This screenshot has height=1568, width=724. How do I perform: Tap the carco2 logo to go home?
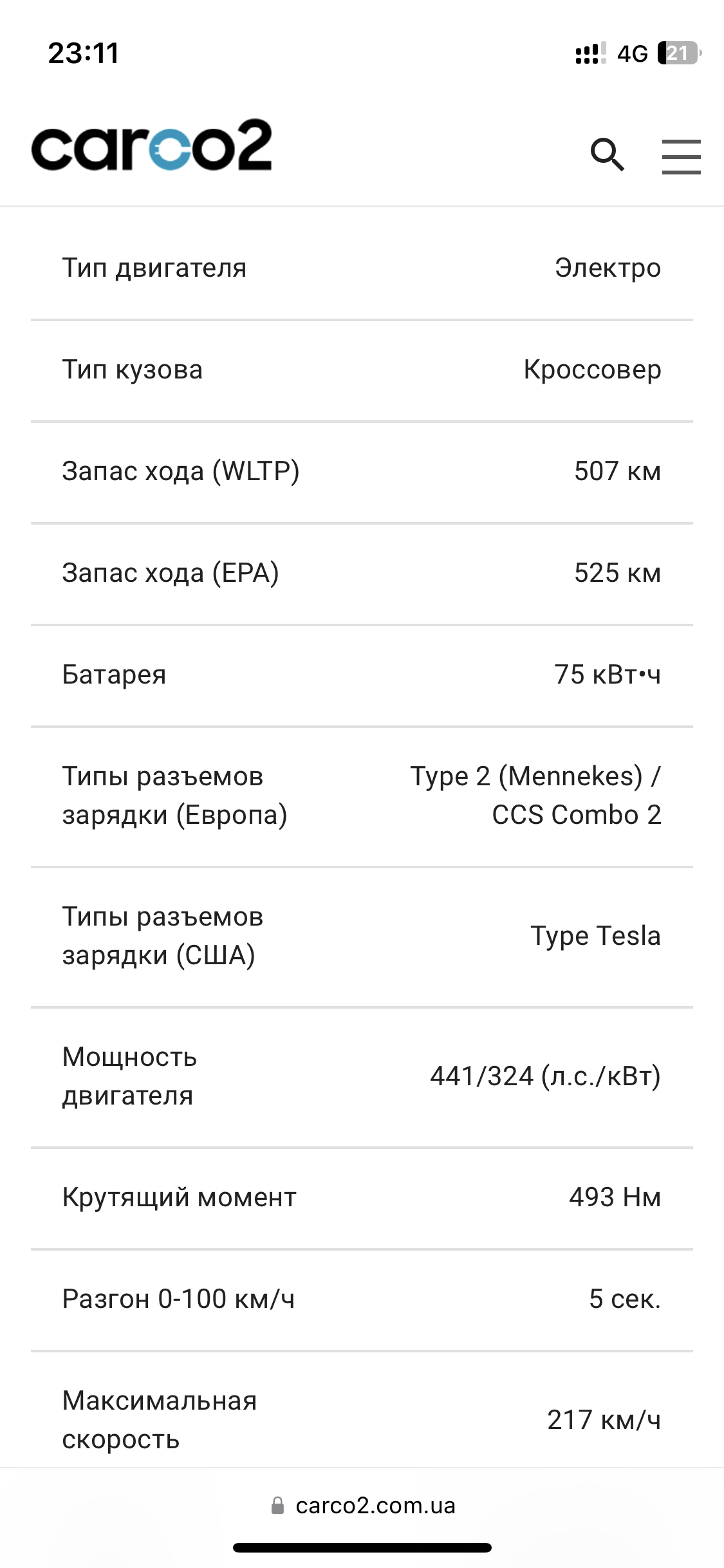(152, 145)
